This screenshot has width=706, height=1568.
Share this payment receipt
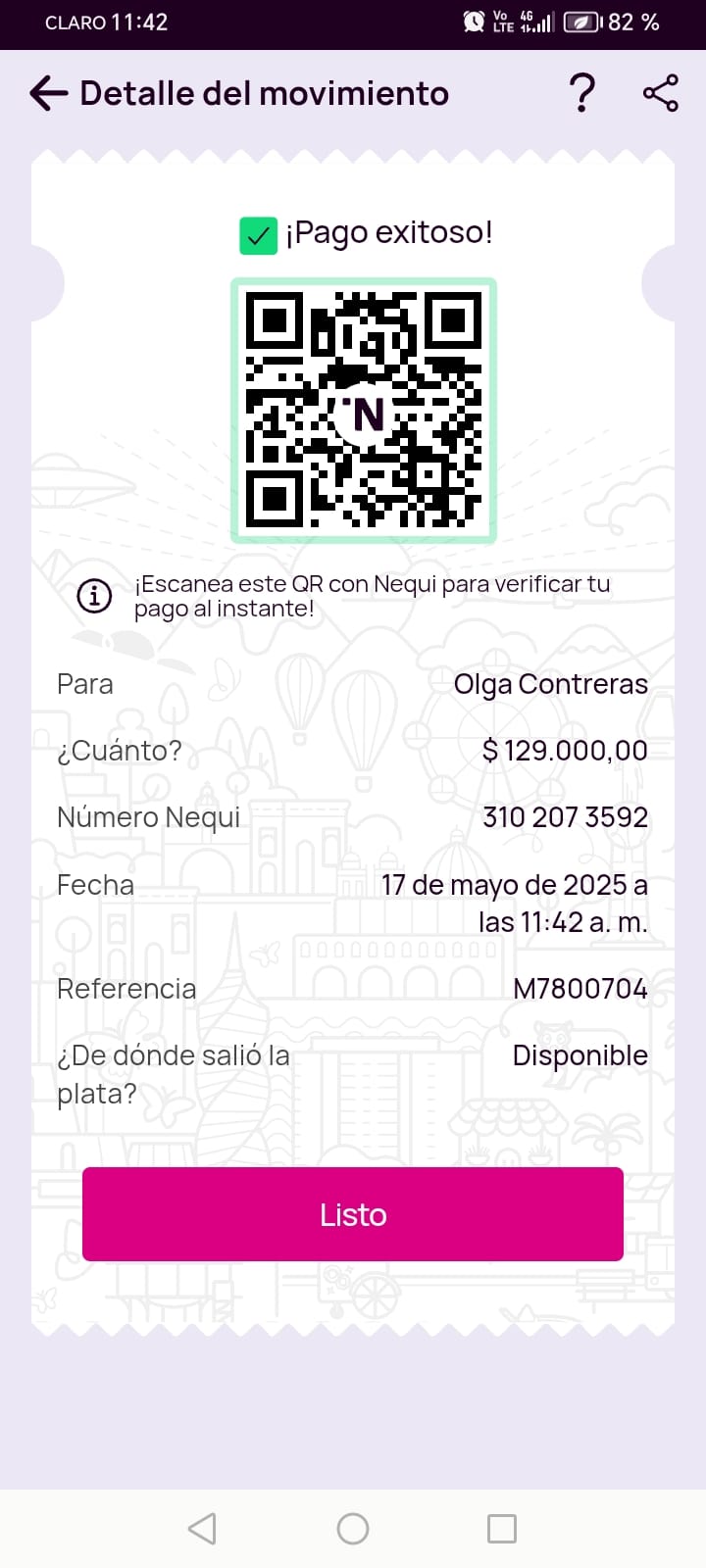click(x=661, y=94)
